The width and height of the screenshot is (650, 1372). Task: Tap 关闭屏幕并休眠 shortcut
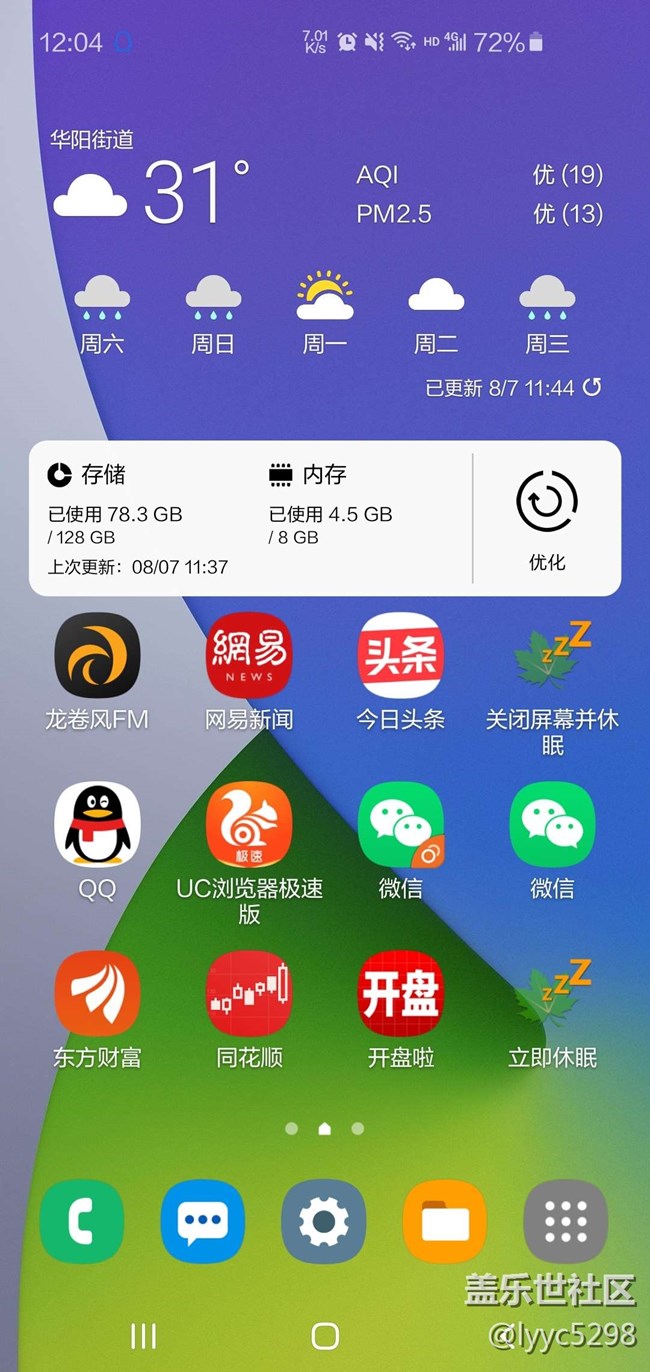(552, 655)
